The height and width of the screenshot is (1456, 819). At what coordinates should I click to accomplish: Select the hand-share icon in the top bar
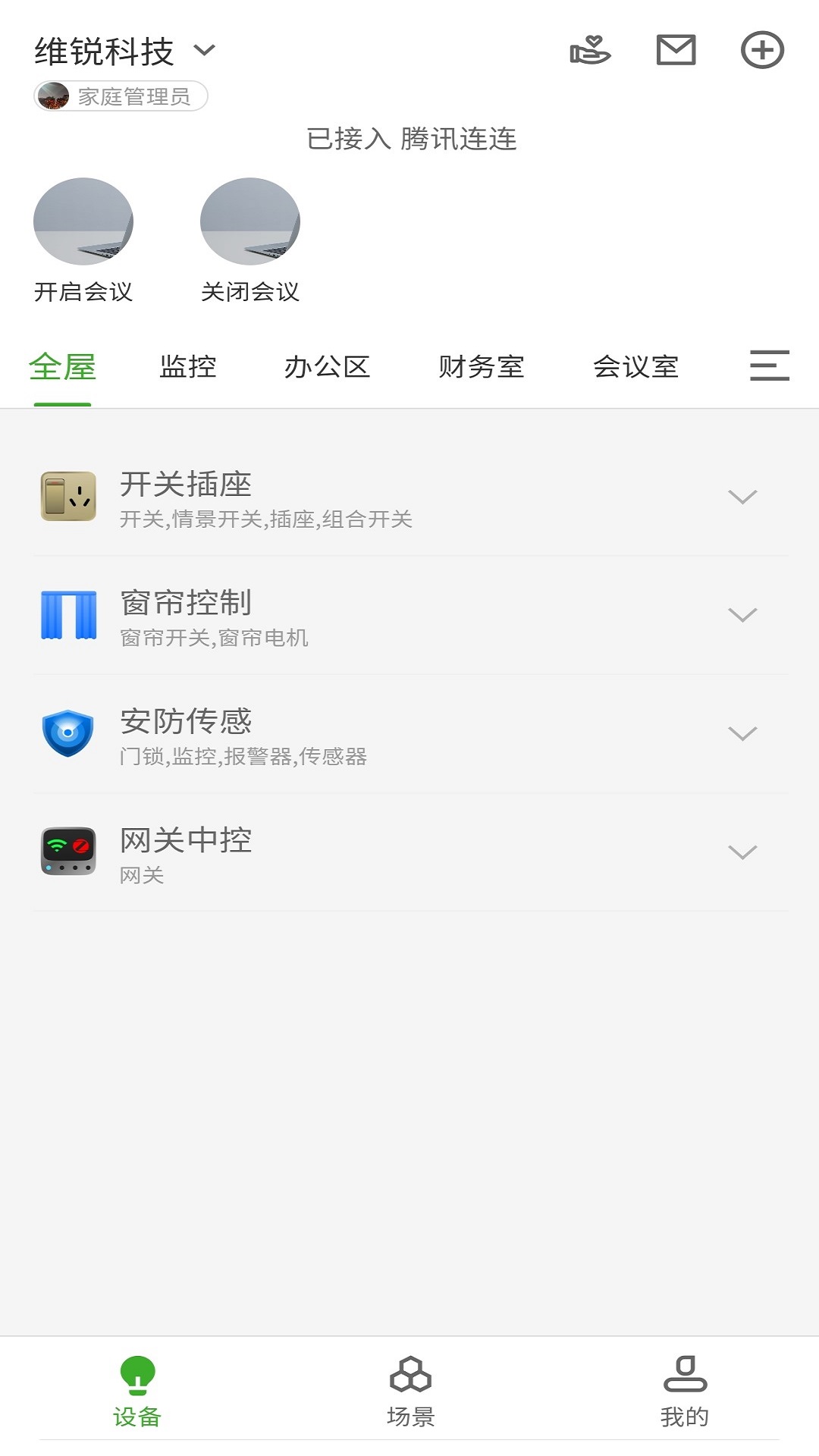coord(591,52)
